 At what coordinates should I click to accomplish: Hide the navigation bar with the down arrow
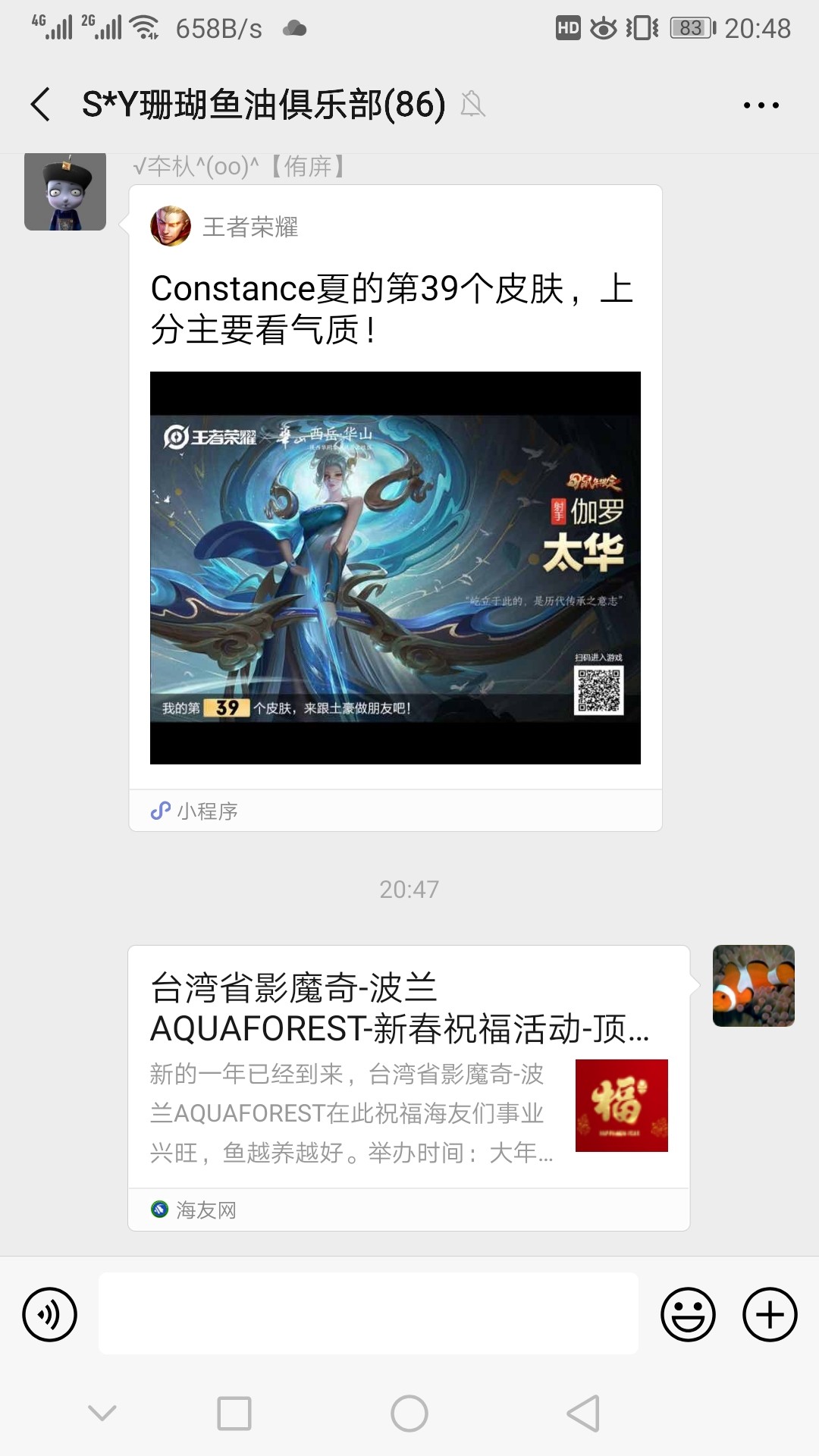point(102,1412)
